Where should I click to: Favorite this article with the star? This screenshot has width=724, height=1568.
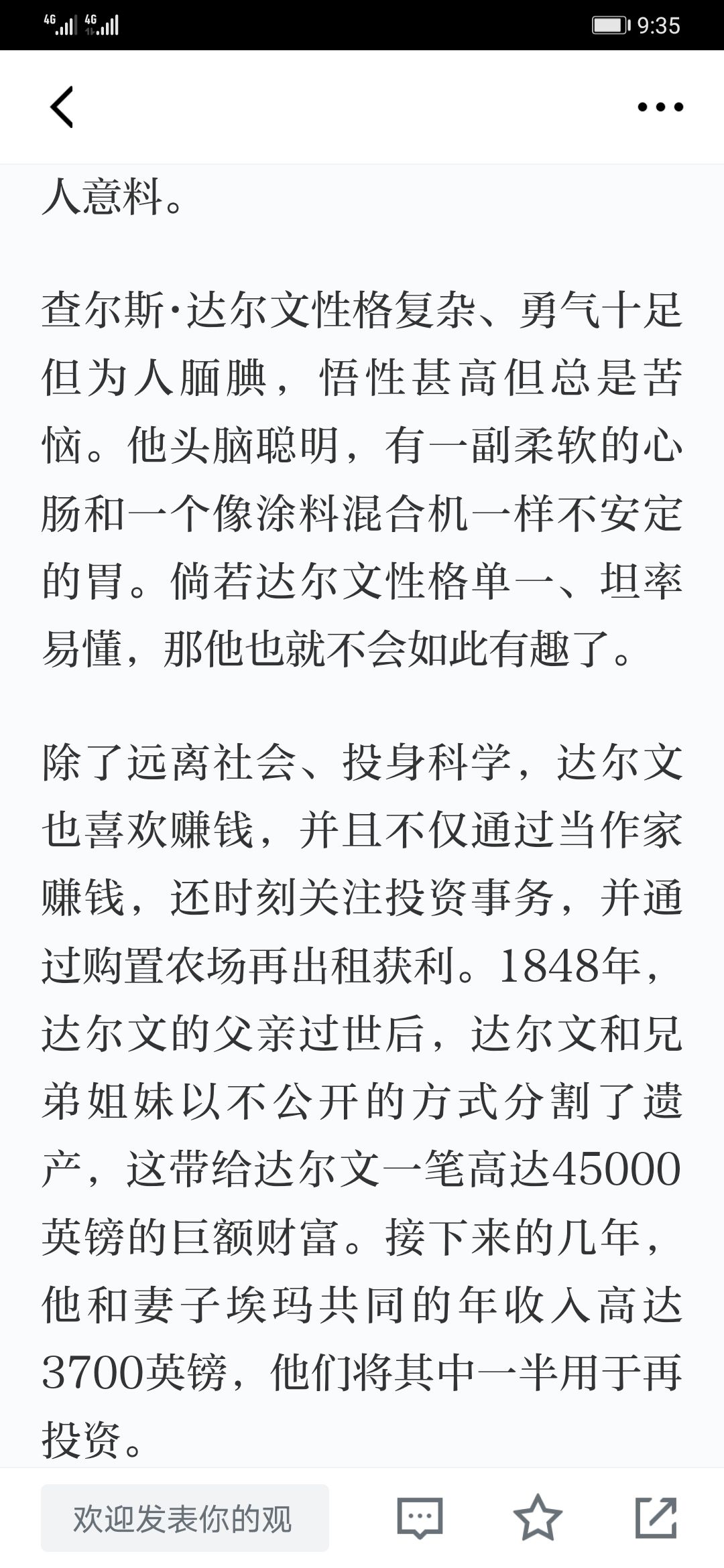click(538, 1518)
